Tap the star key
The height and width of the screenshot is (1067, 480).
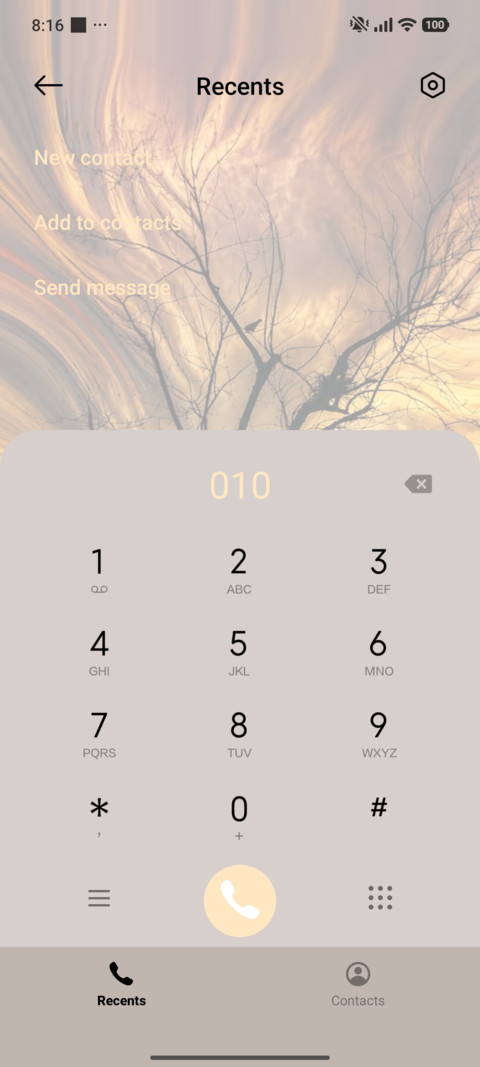pos(99,817)
